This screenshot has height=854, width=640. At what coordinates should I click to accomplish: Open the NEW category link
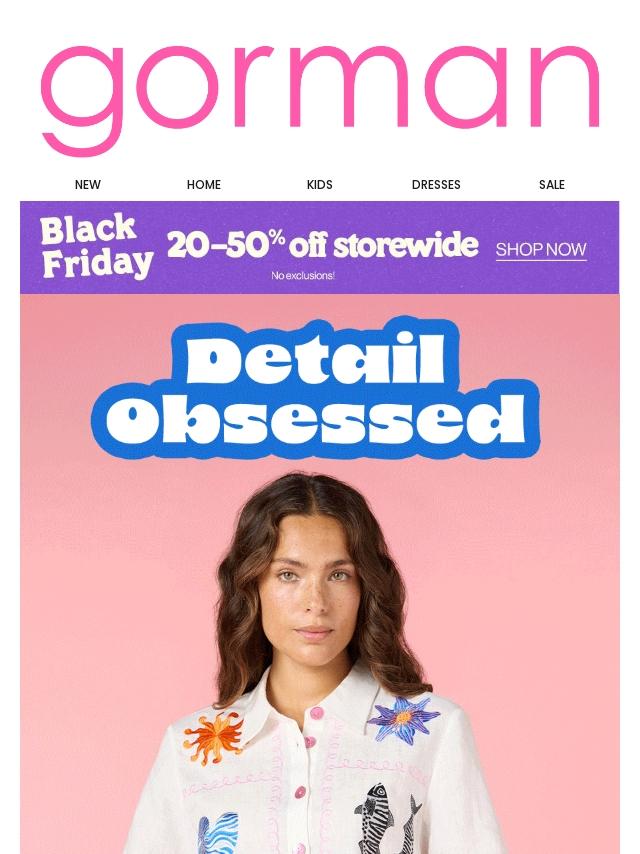coord(88,185)
